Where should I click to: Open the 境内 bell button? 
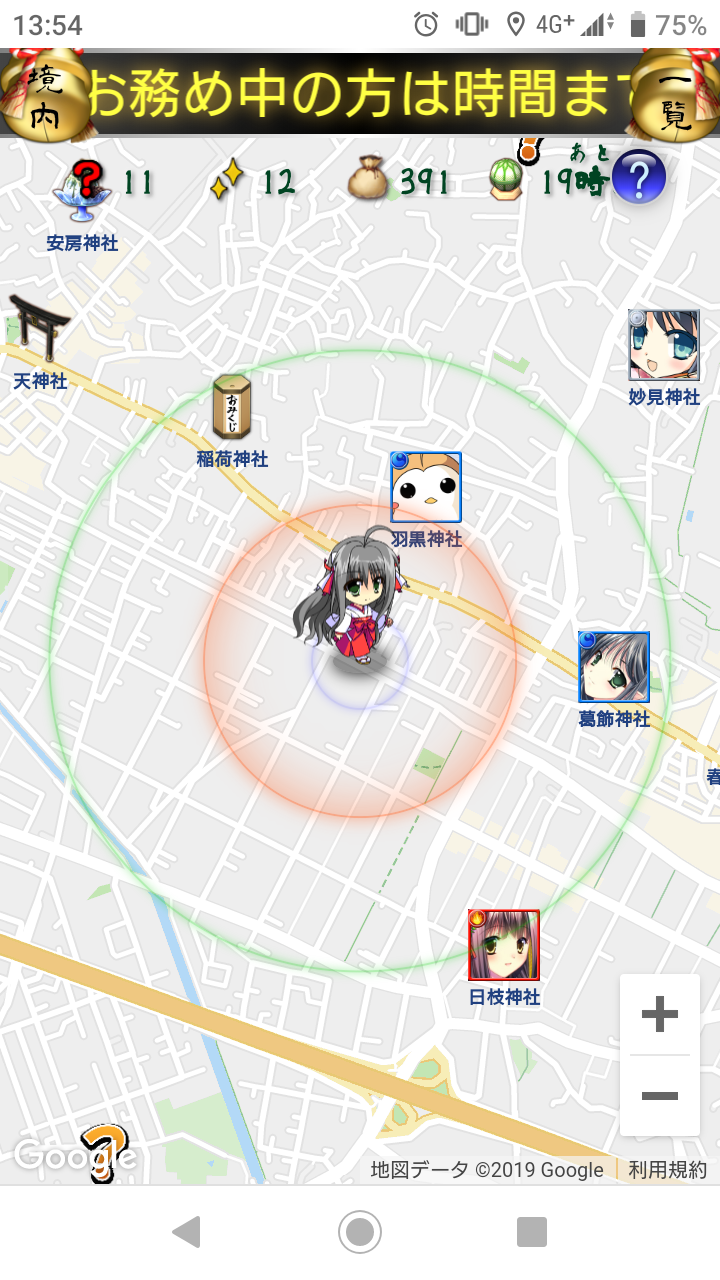44,97
